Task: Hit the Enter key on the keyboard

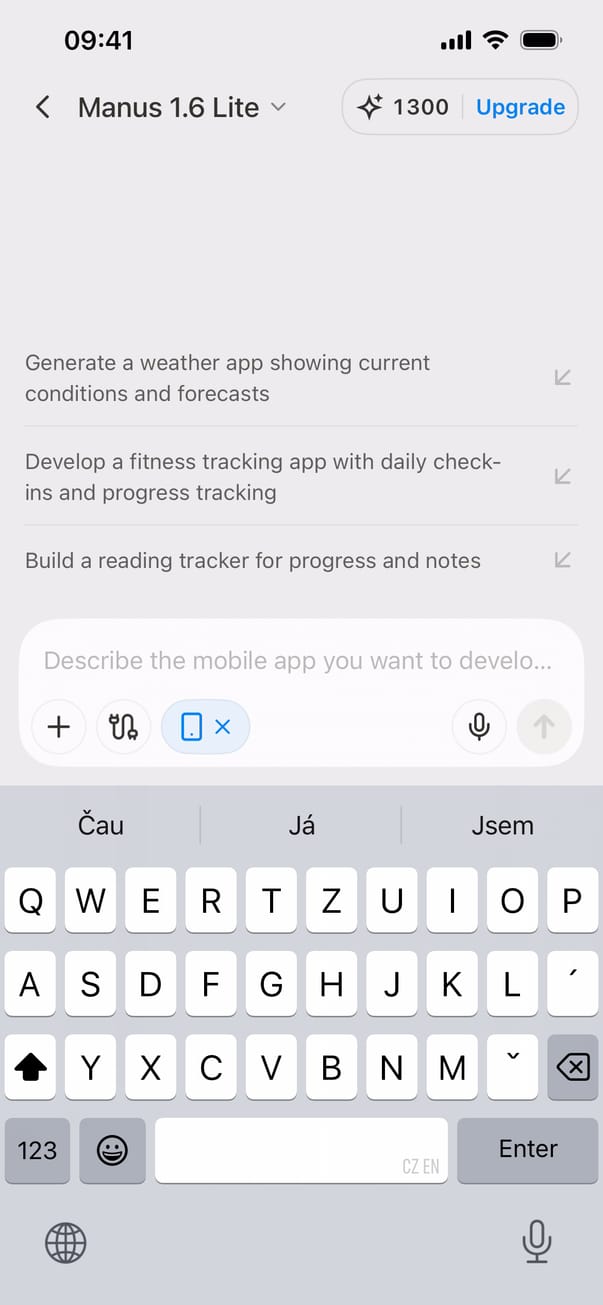Action: (527, 1149)
